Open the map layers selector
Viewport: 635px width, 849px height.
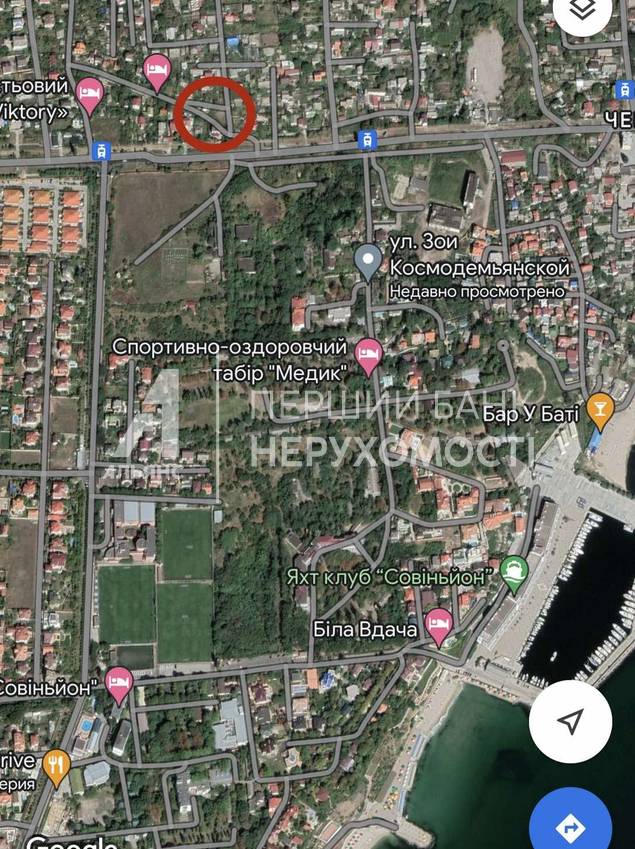coord(584,10)
